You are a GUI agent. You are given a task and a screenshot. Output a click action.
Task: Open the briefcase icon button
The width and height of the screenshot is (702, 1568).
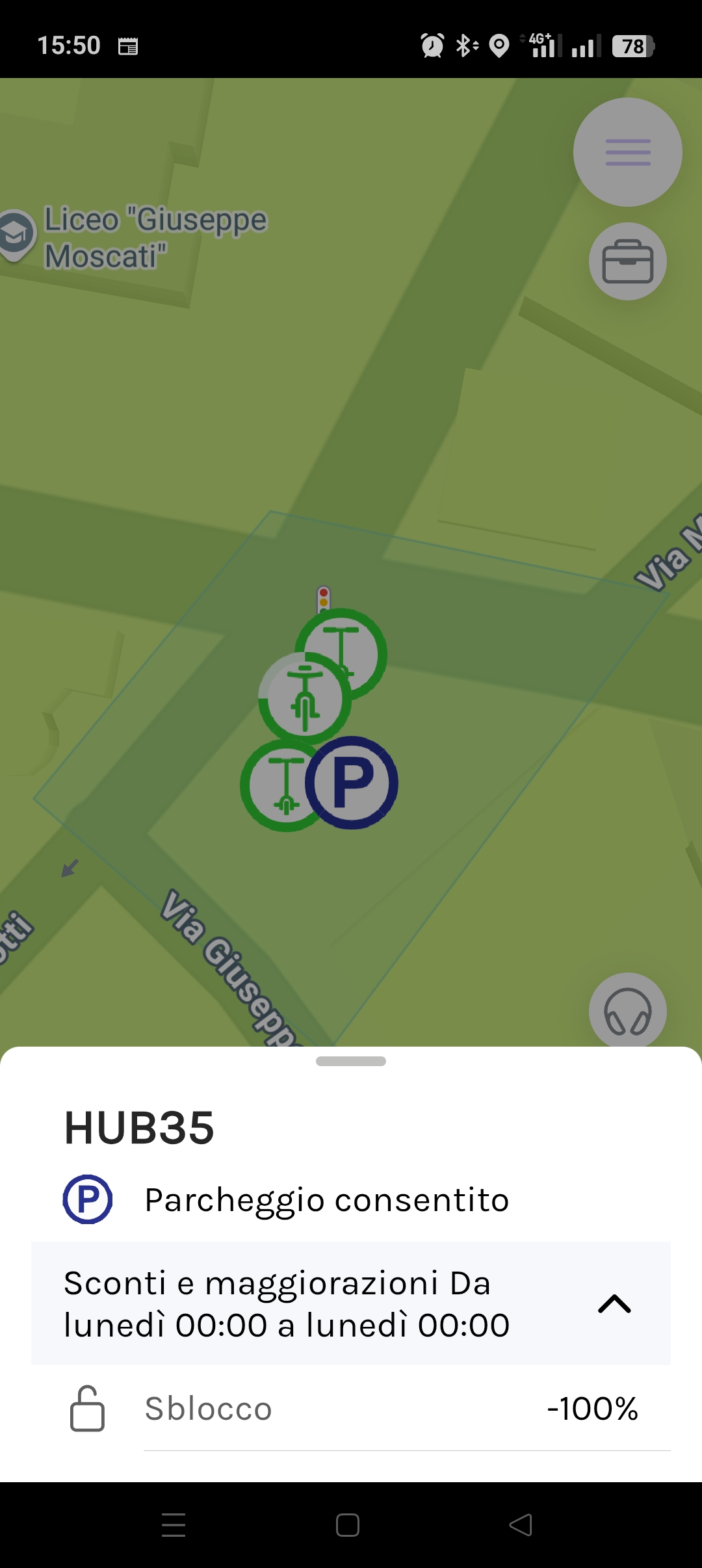point(627,261)
